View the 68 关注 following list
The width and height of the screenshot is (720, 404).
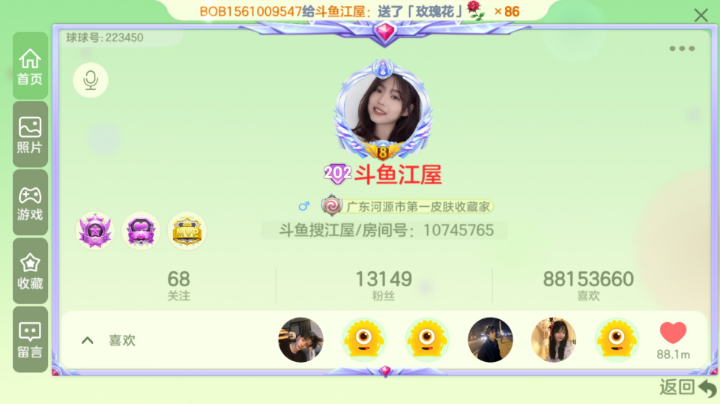pos(179,285)
